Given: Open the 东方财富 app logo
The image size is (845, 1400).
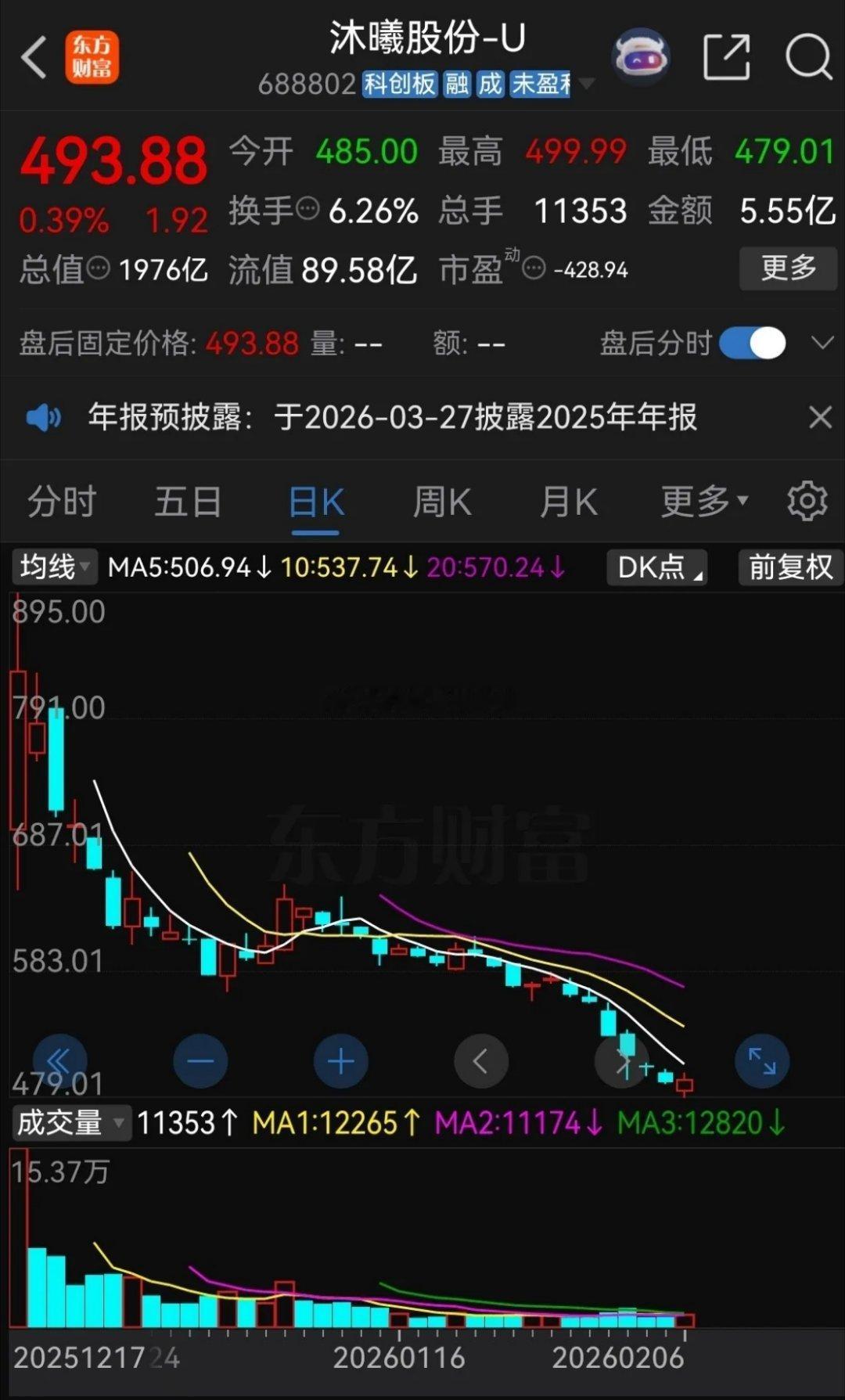Looking at the screenshot, I should click(92, 58).
